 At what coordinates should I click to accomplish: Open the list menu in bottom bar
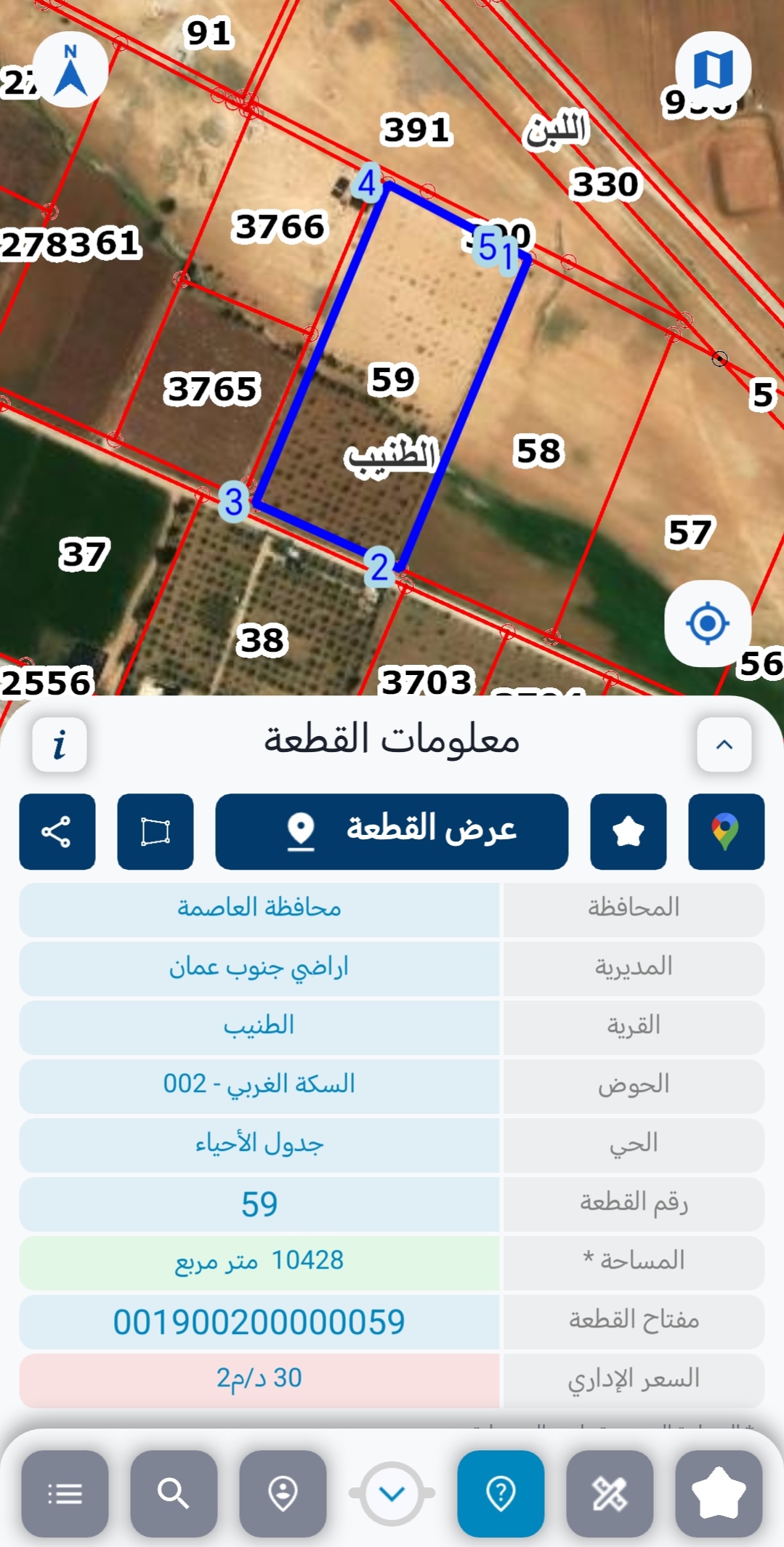point(65,1493)
